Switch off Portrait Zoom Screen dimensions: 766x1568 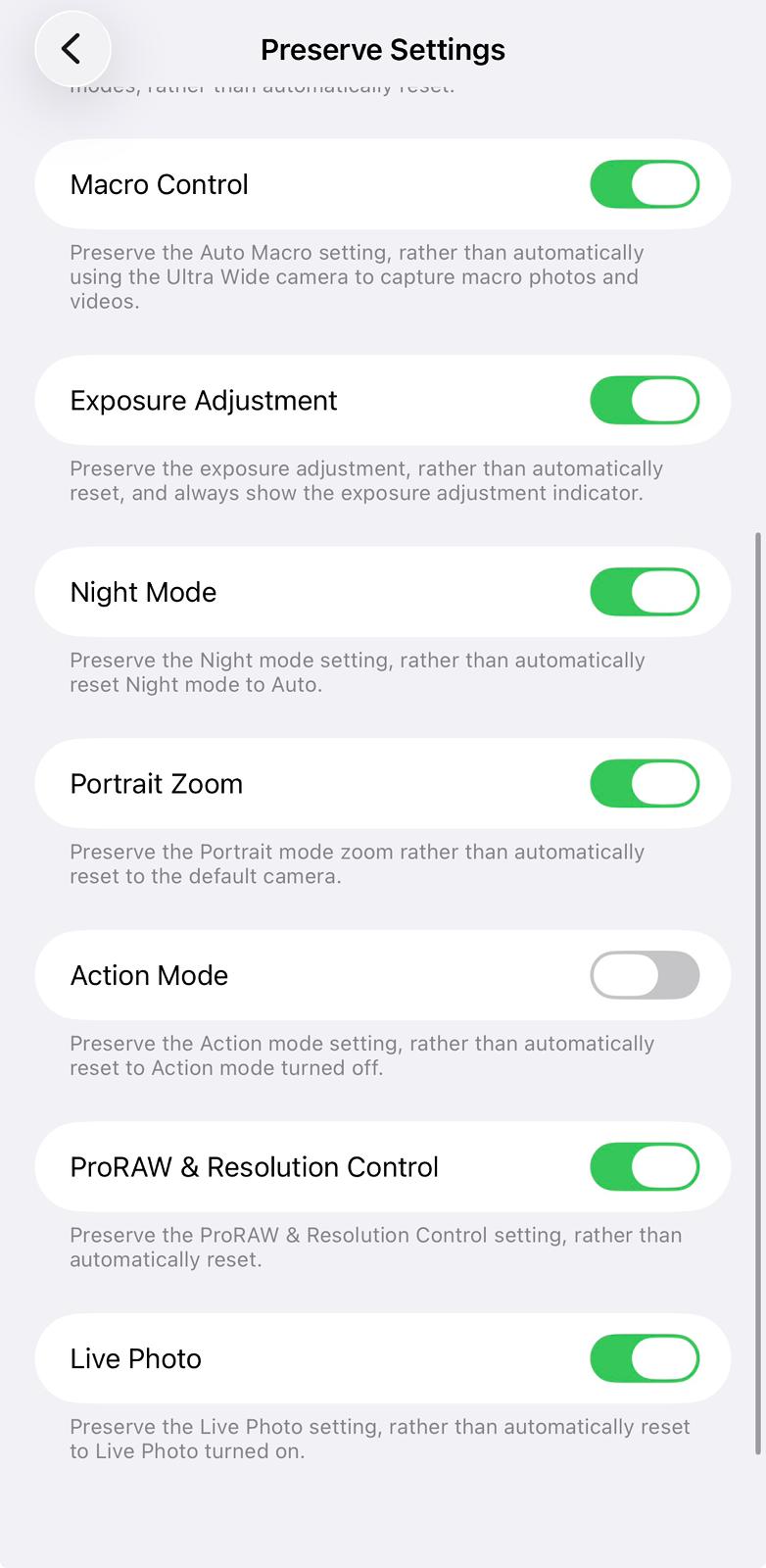[644, 784]
